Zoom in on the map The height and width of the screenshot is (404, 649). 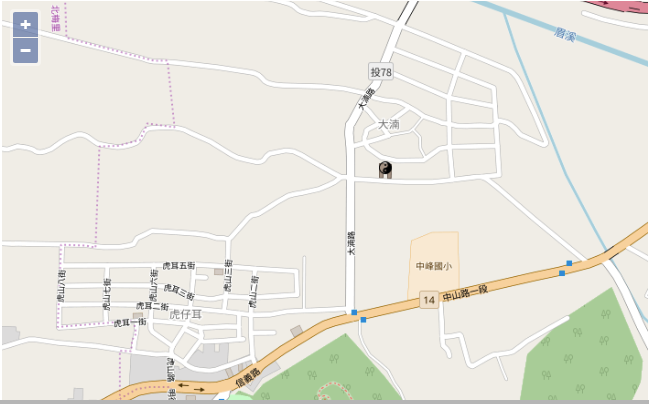click(x=25, y=25)
